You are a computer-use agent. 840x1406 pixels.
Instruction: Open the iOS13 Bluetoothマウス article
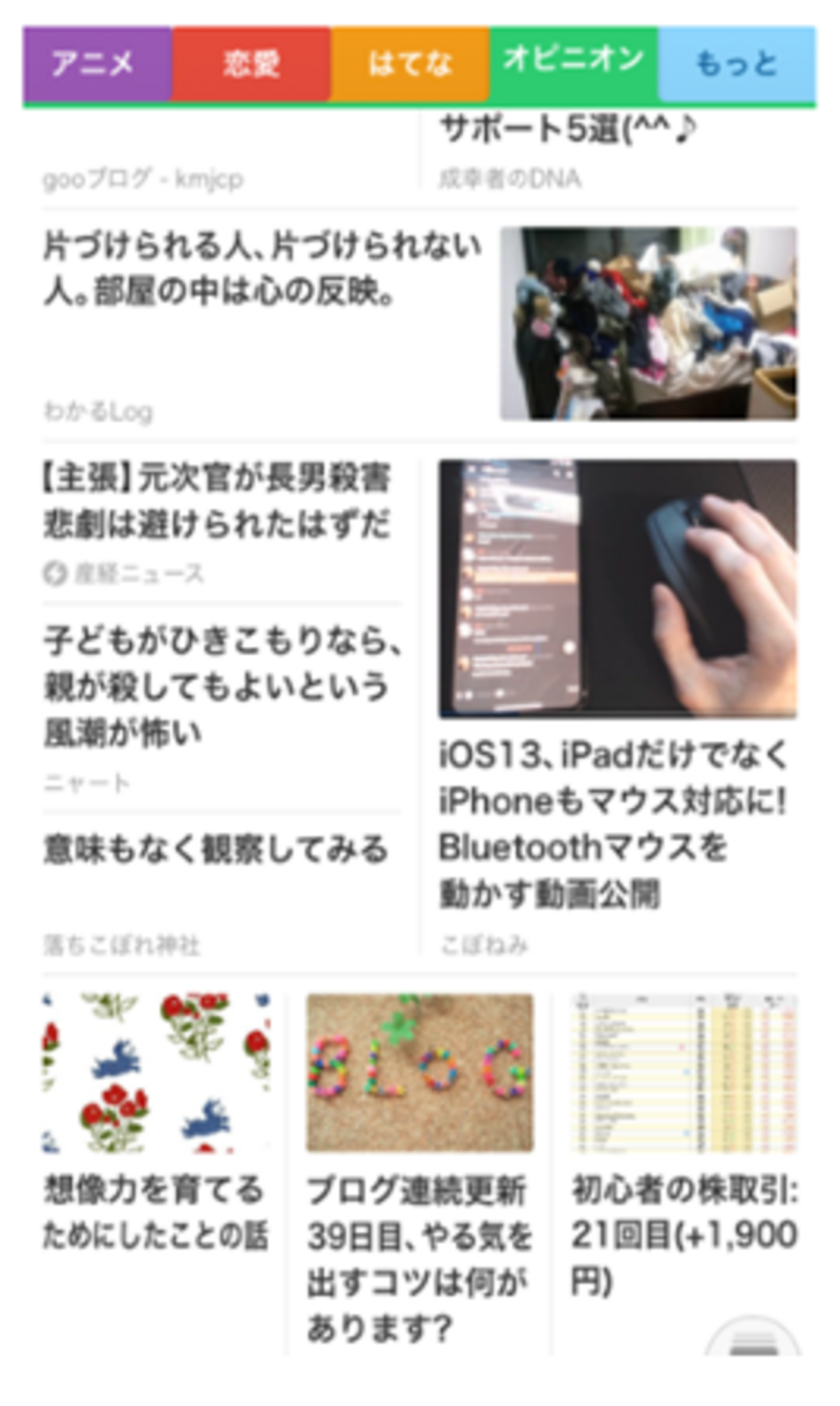613,824
